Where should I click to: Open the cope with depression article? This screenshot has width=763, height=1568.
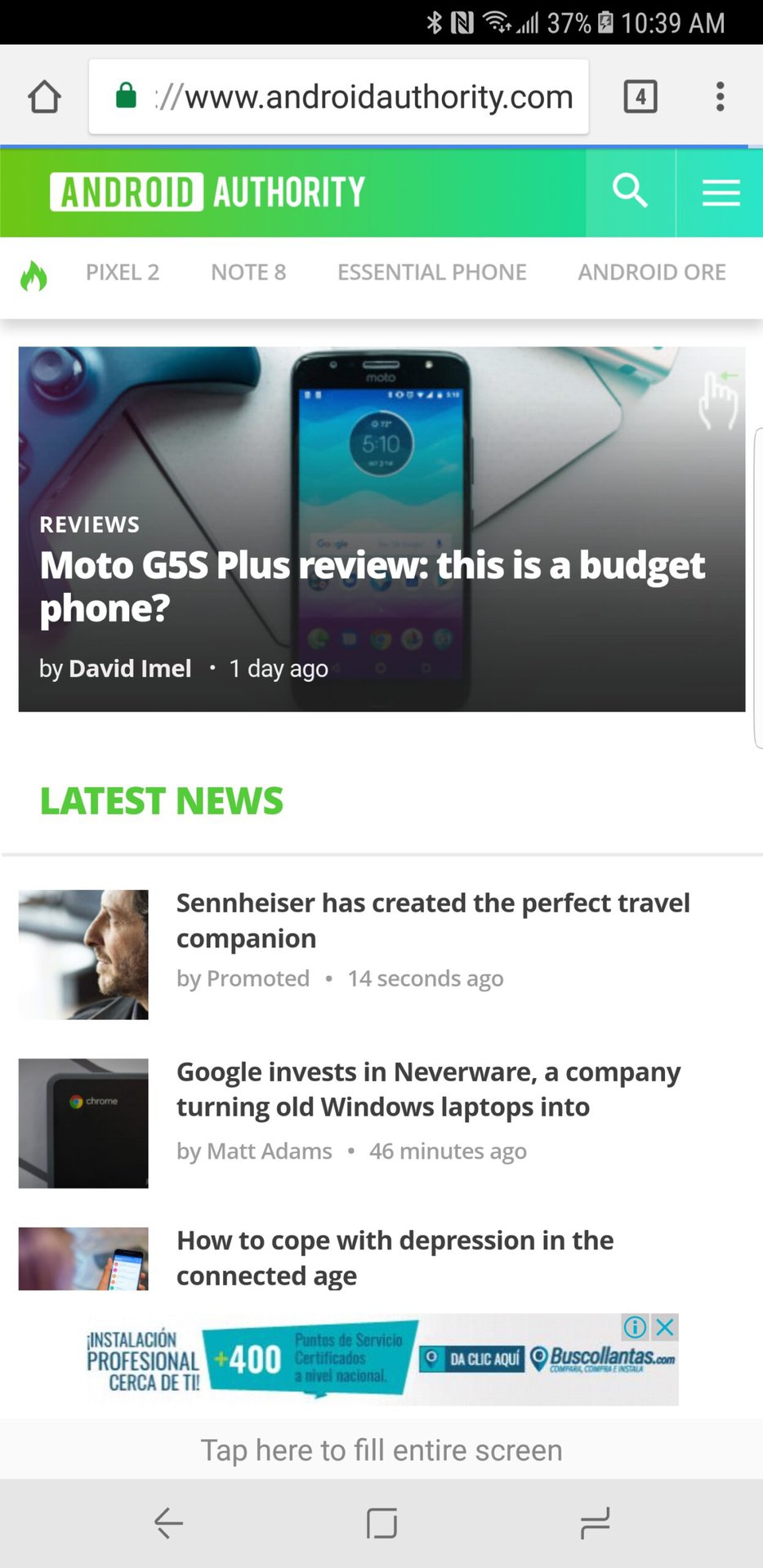pos(395,1258)
